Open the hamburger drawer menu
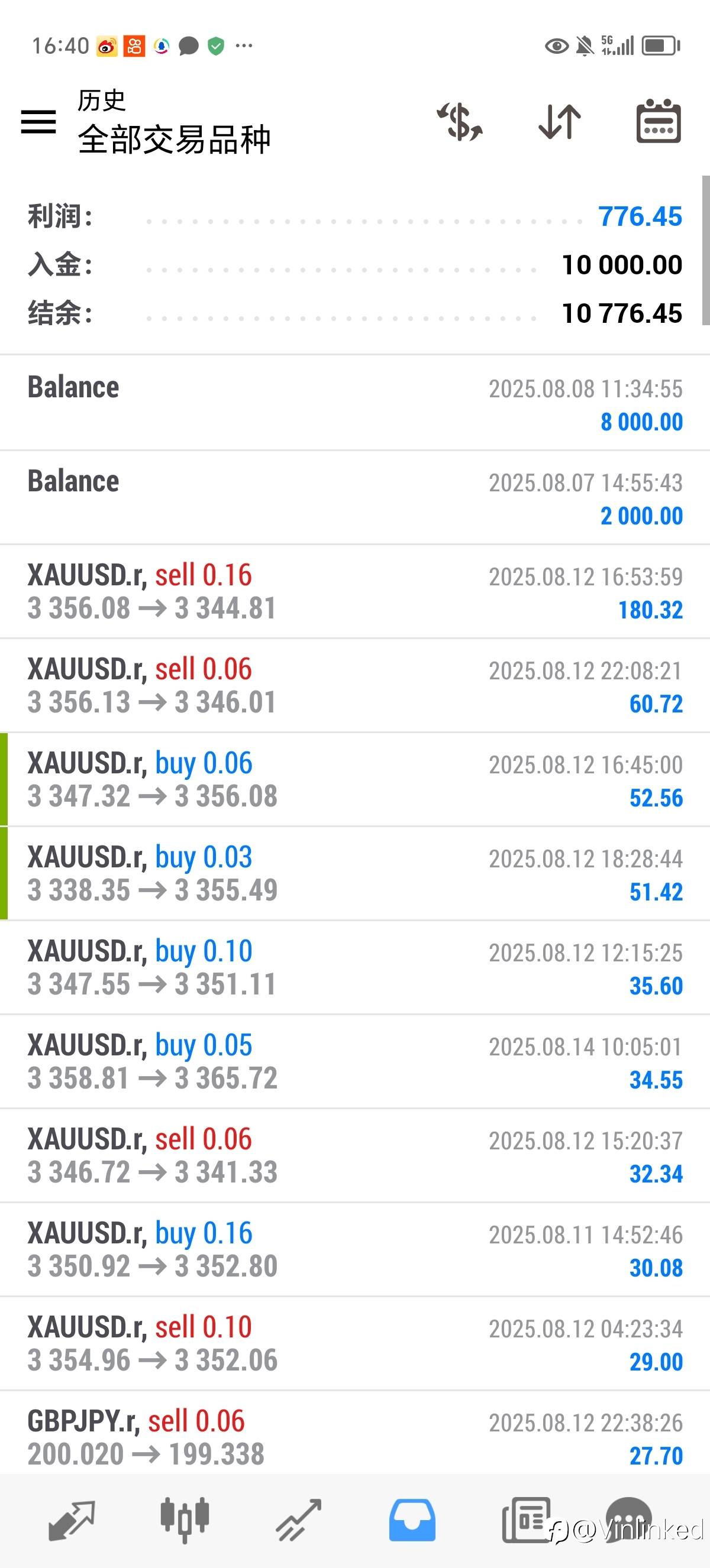 coord(38,122)
